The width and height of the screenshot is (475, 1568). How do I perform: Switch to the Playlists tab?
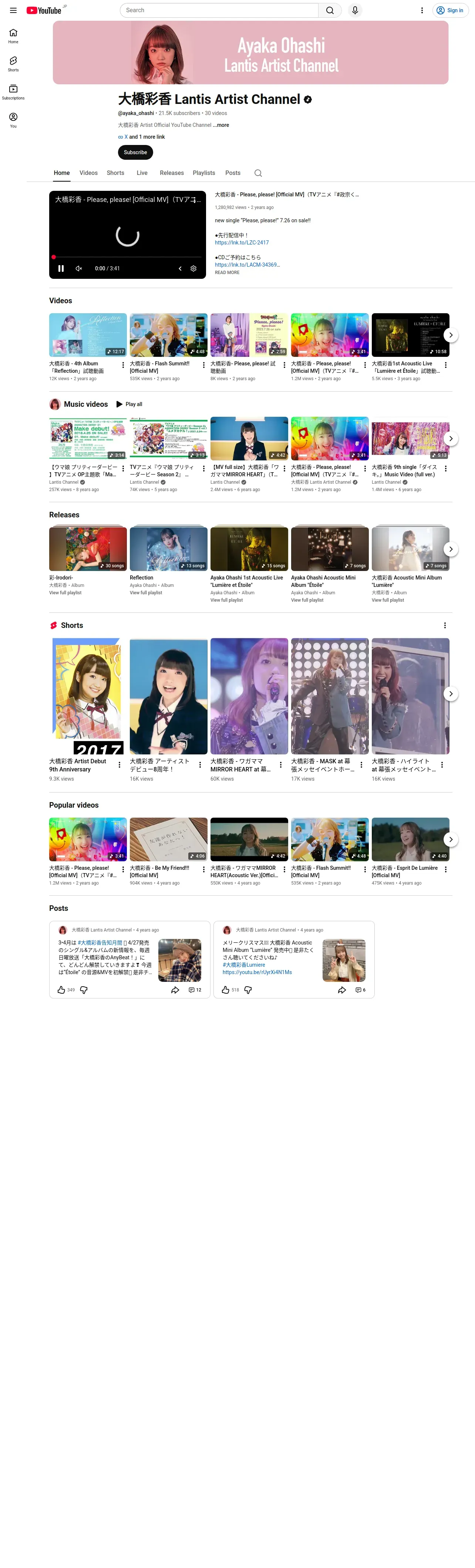pyautogui.click(x=204, y=173)
